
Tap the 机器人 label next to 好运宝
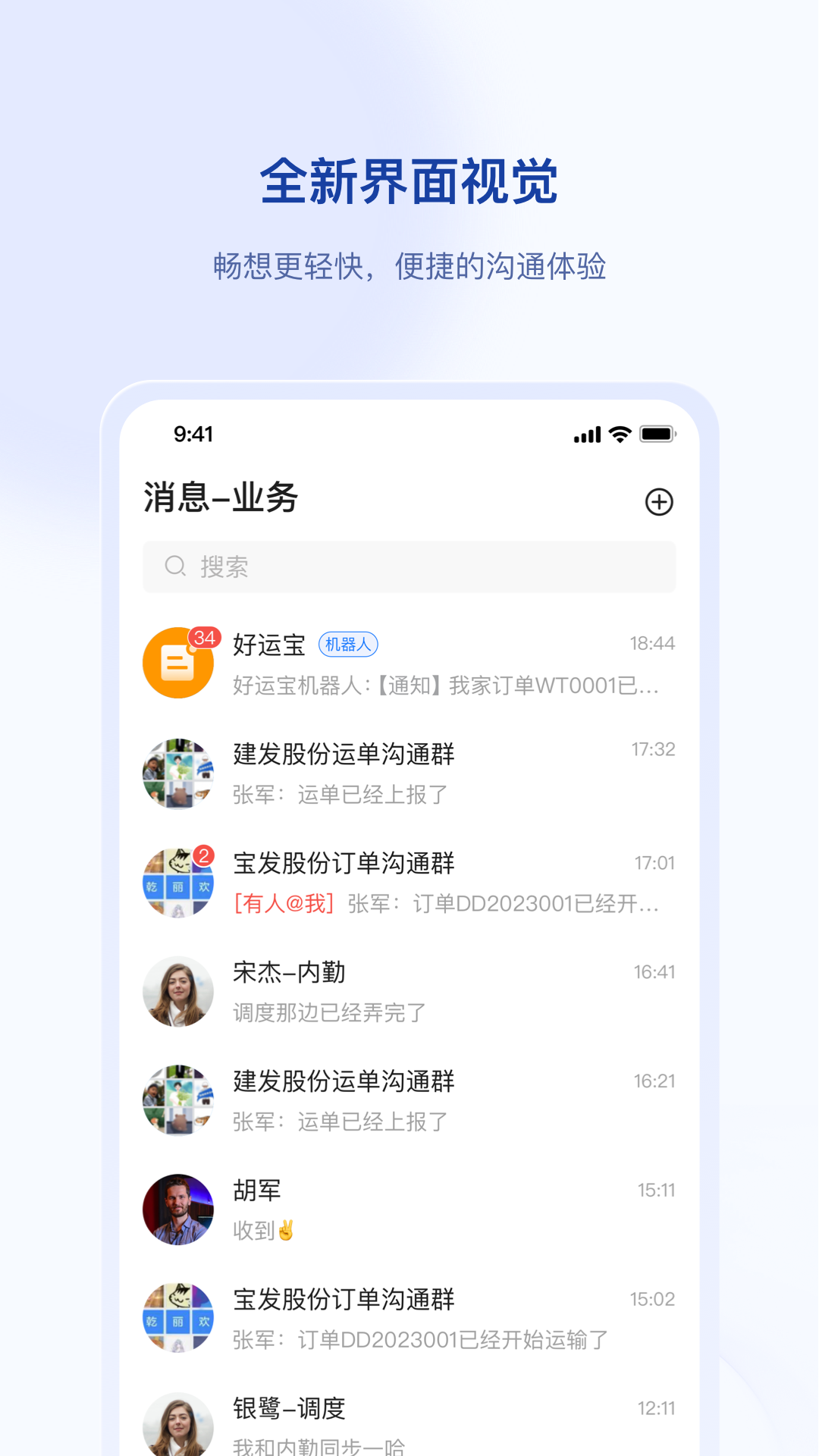pos(349,645)
